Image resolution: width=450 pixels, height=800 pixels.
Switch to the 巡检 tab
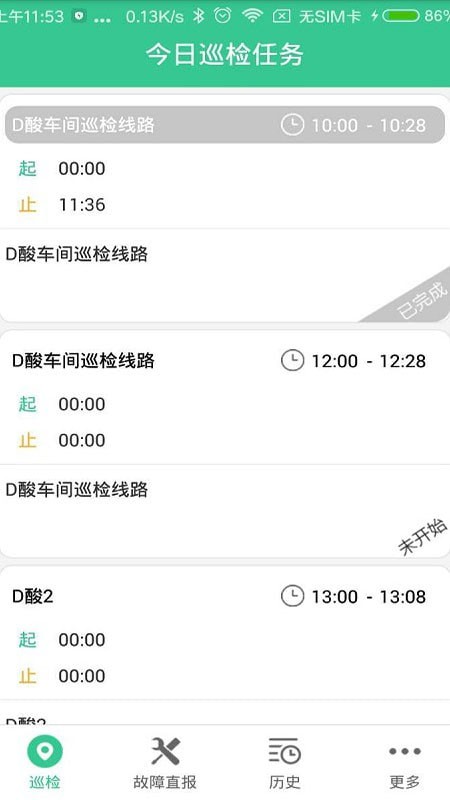coord(45,762)
